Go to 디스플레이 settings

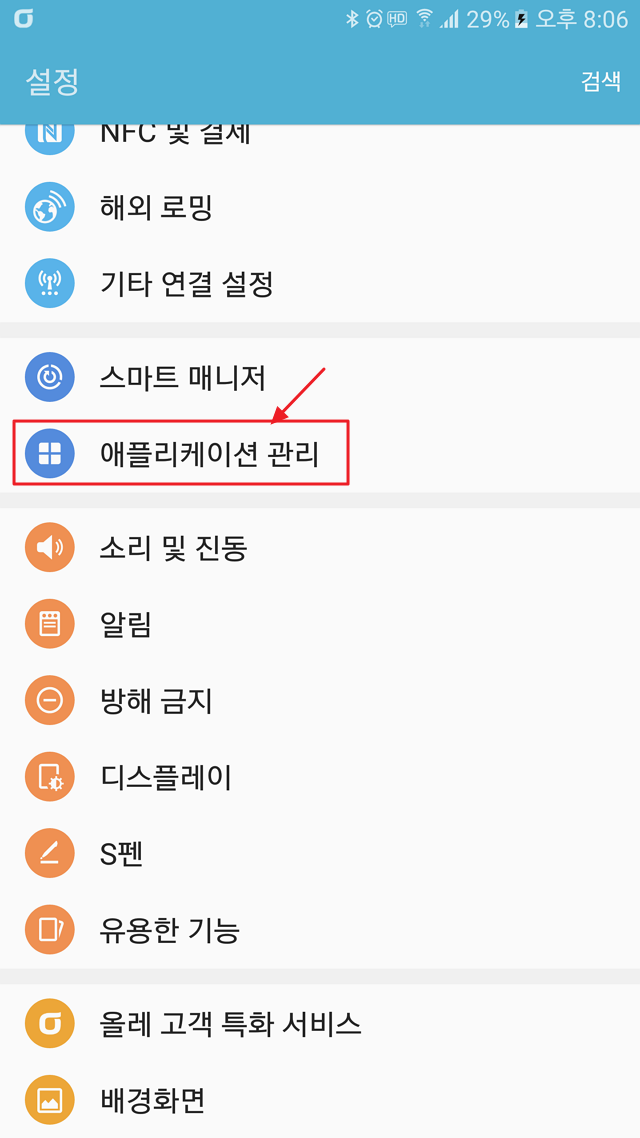(x=166, y=777)
